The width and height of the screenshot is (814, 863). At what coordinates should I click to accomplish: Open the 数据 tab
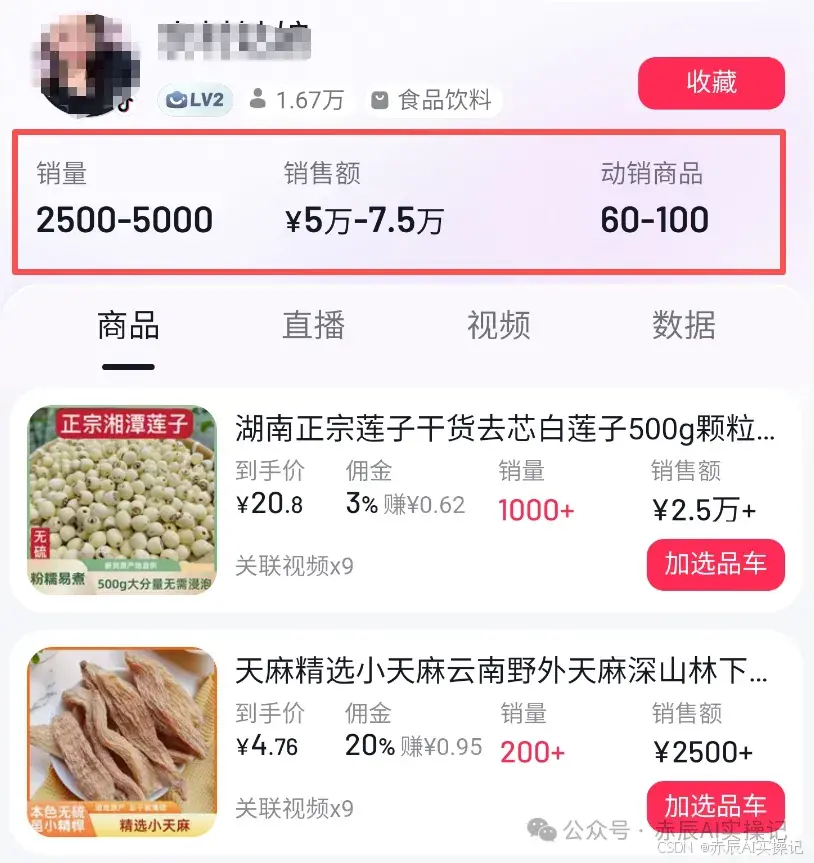pyautogui.click(x=683, y=326)
